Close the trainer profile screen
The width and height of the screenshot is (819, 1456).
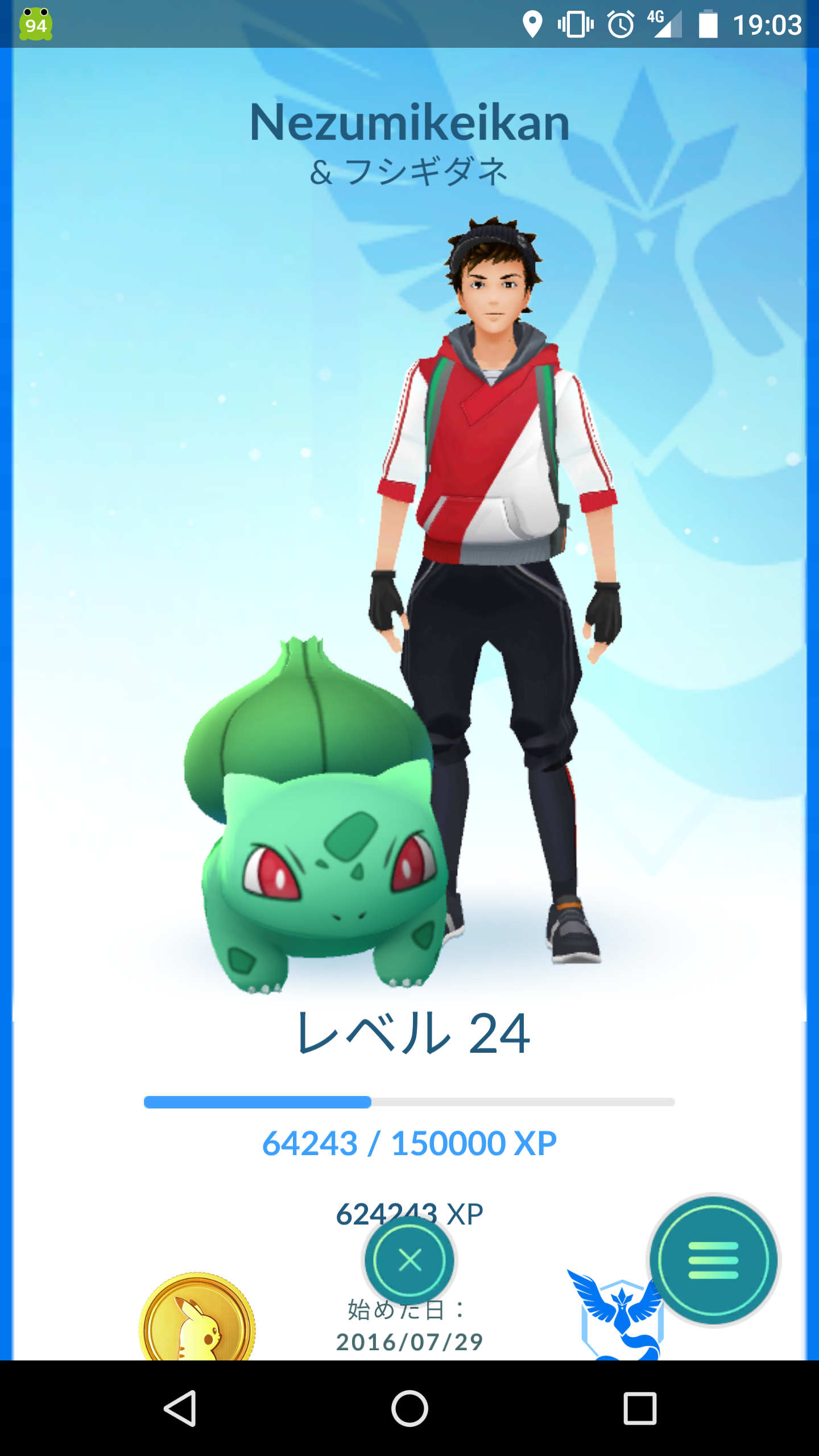click(409, 1260)
